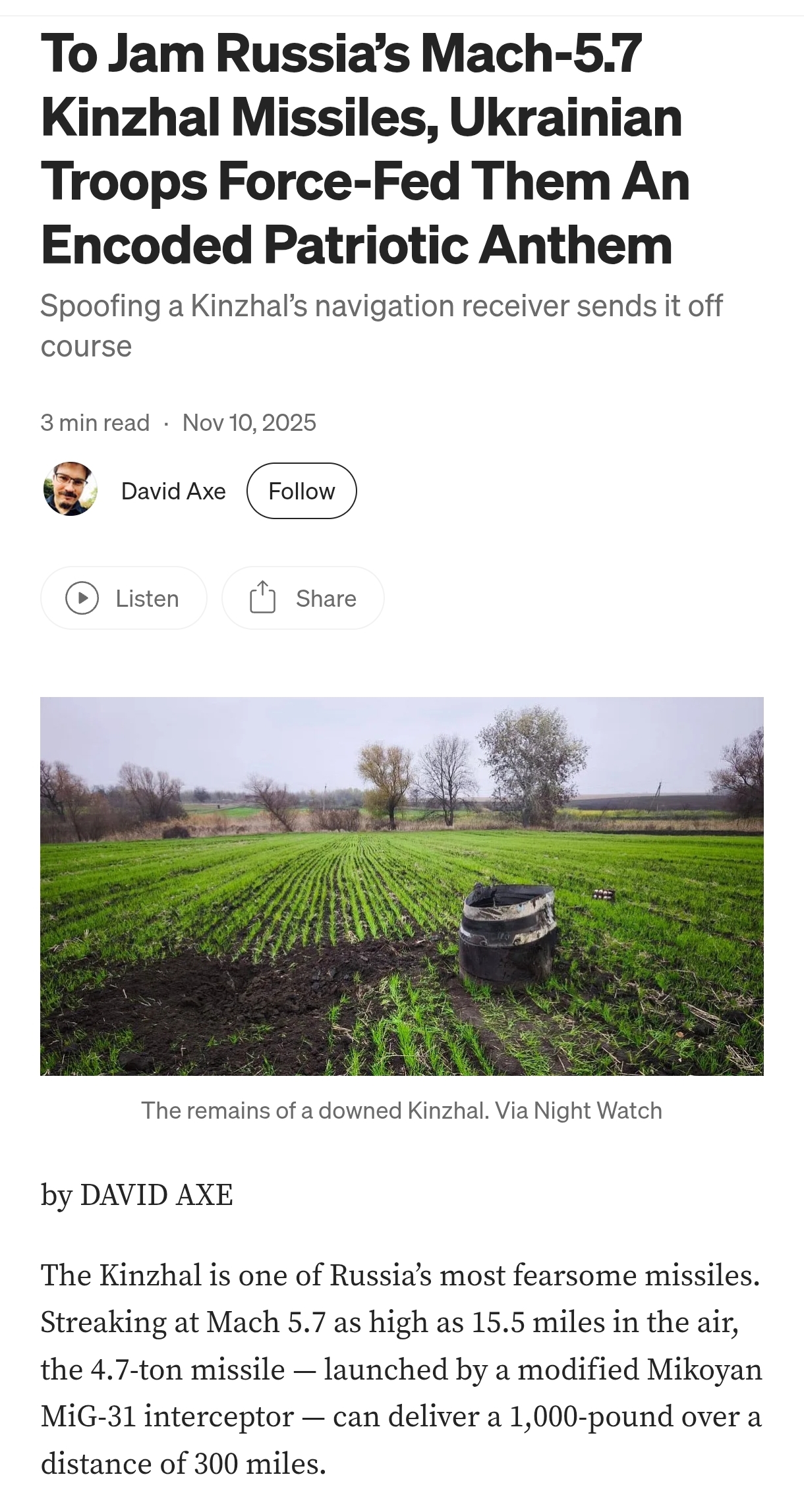The width and height of the screenshot is (804, 1512).
Task: Open David Axe's profile avatar
Action: point(71,490)
